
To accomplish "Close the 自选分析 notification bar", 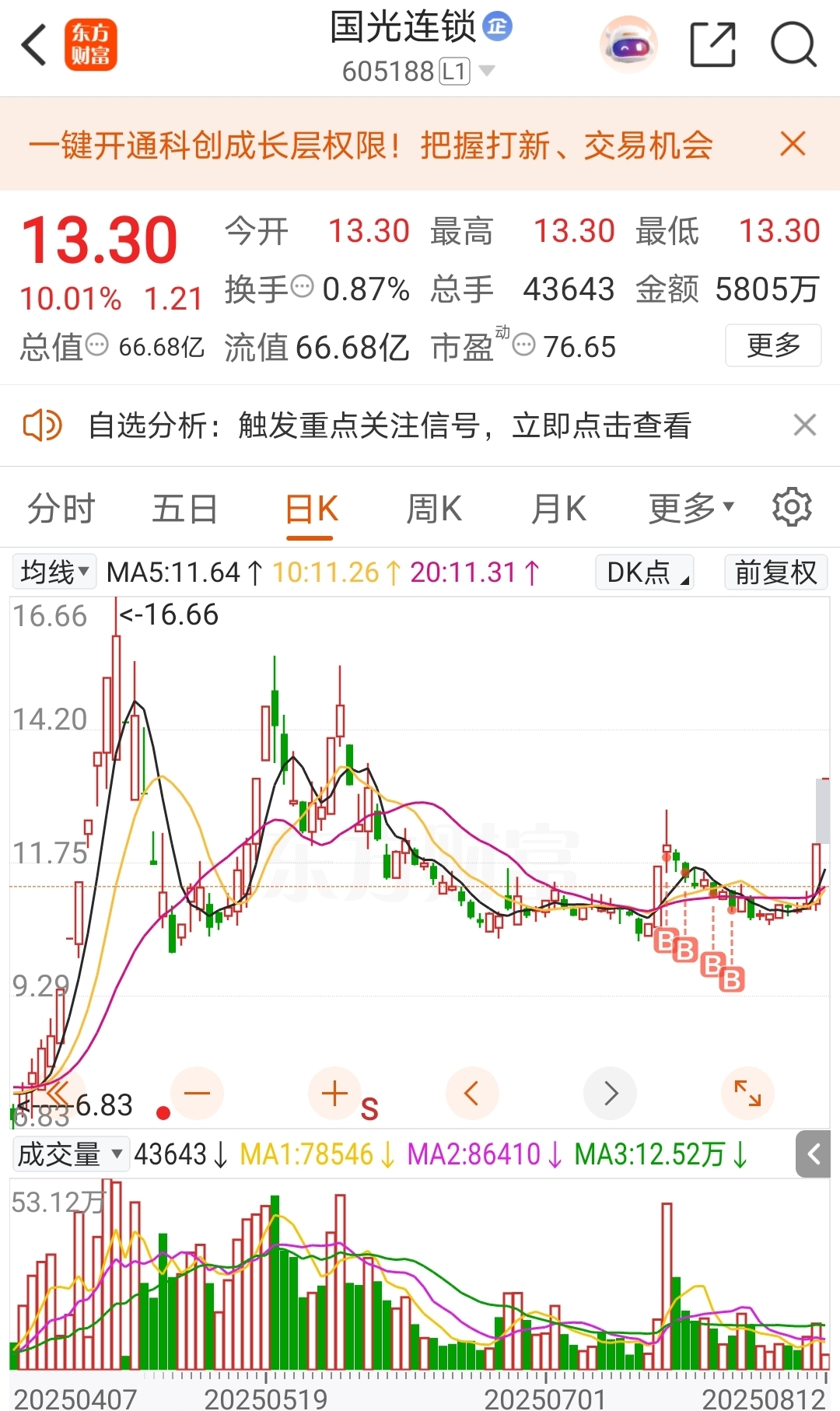I will [x=804, y=425].
